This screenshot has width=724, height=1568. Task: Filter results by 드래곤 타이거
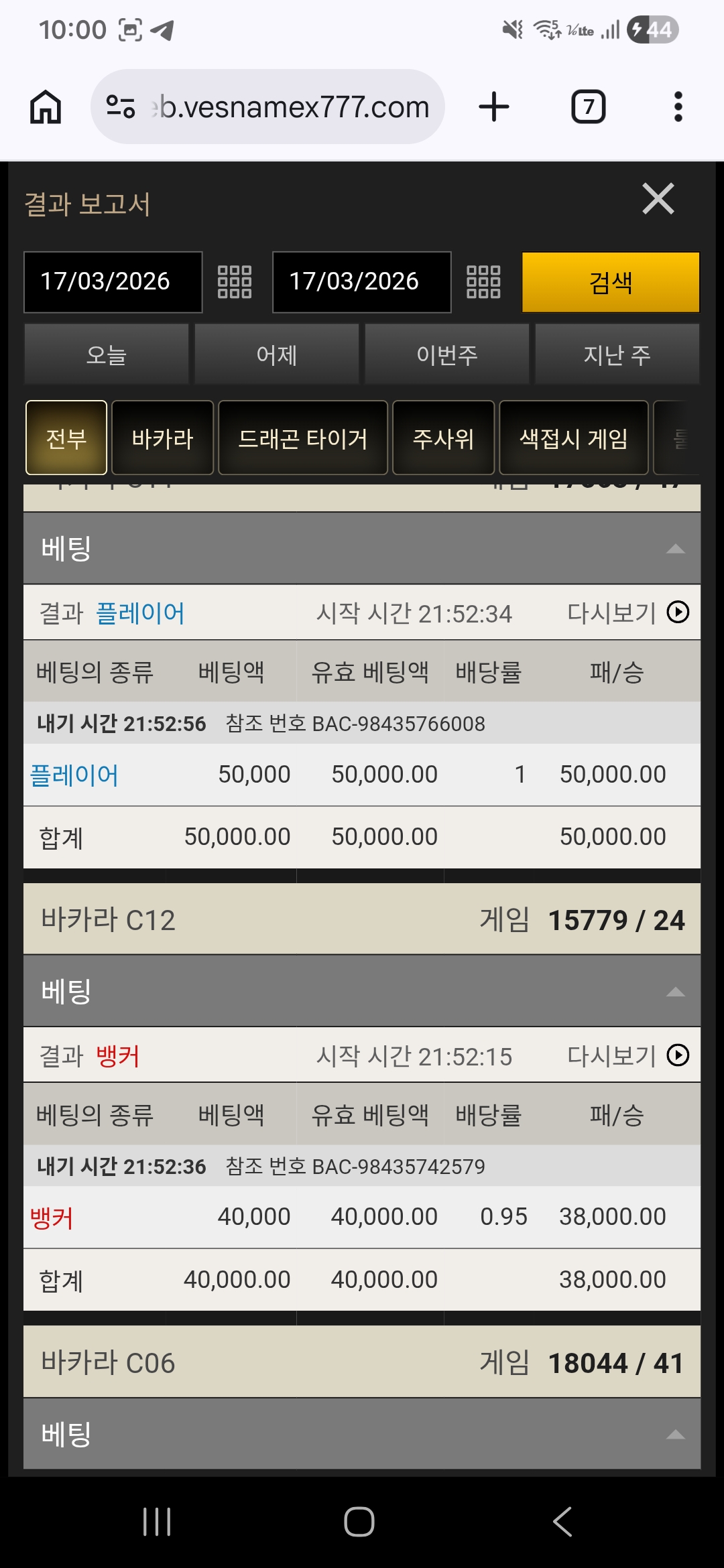(303, 438)
